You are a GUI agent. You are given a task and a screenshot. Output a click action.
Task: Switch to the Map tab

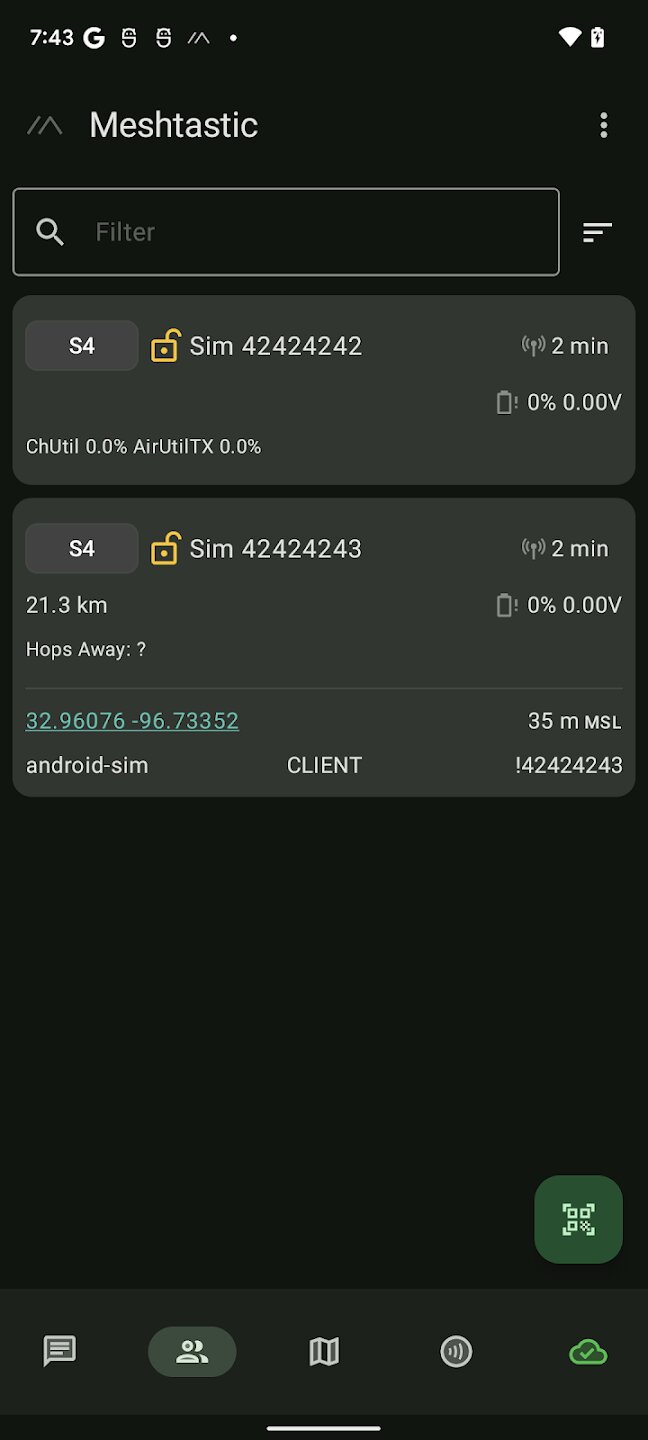pos(324,1352)
